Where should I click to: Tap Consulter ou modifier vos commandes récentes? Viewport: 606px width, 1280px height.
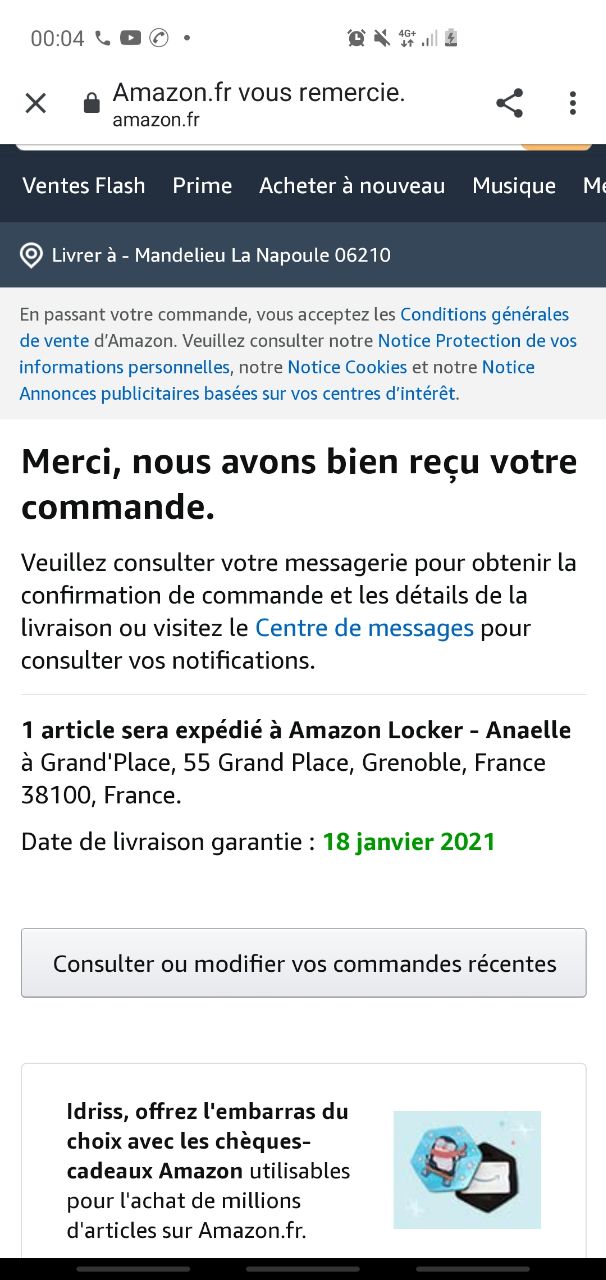[304, 963]
